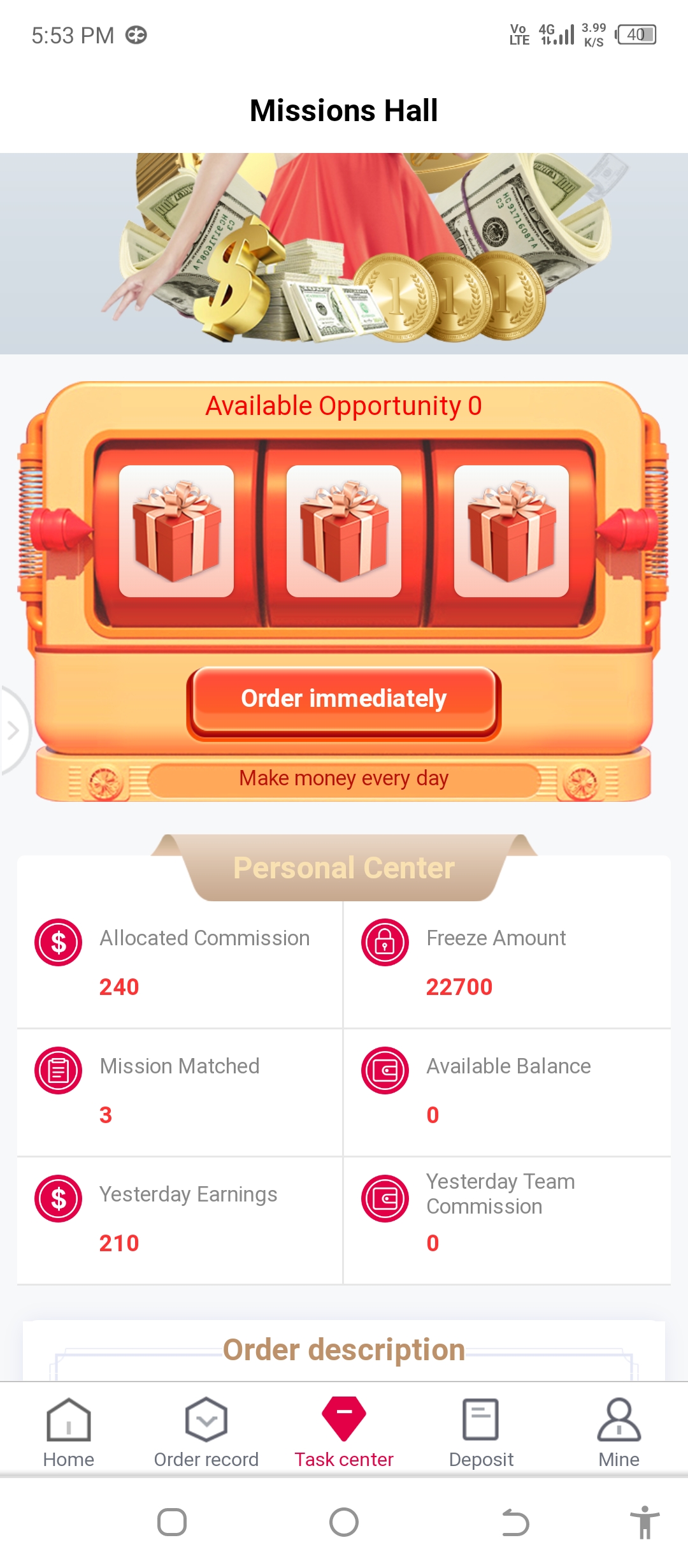Open the Order record tab
Screen dimensions: 688x1568
pos(206,1432)
